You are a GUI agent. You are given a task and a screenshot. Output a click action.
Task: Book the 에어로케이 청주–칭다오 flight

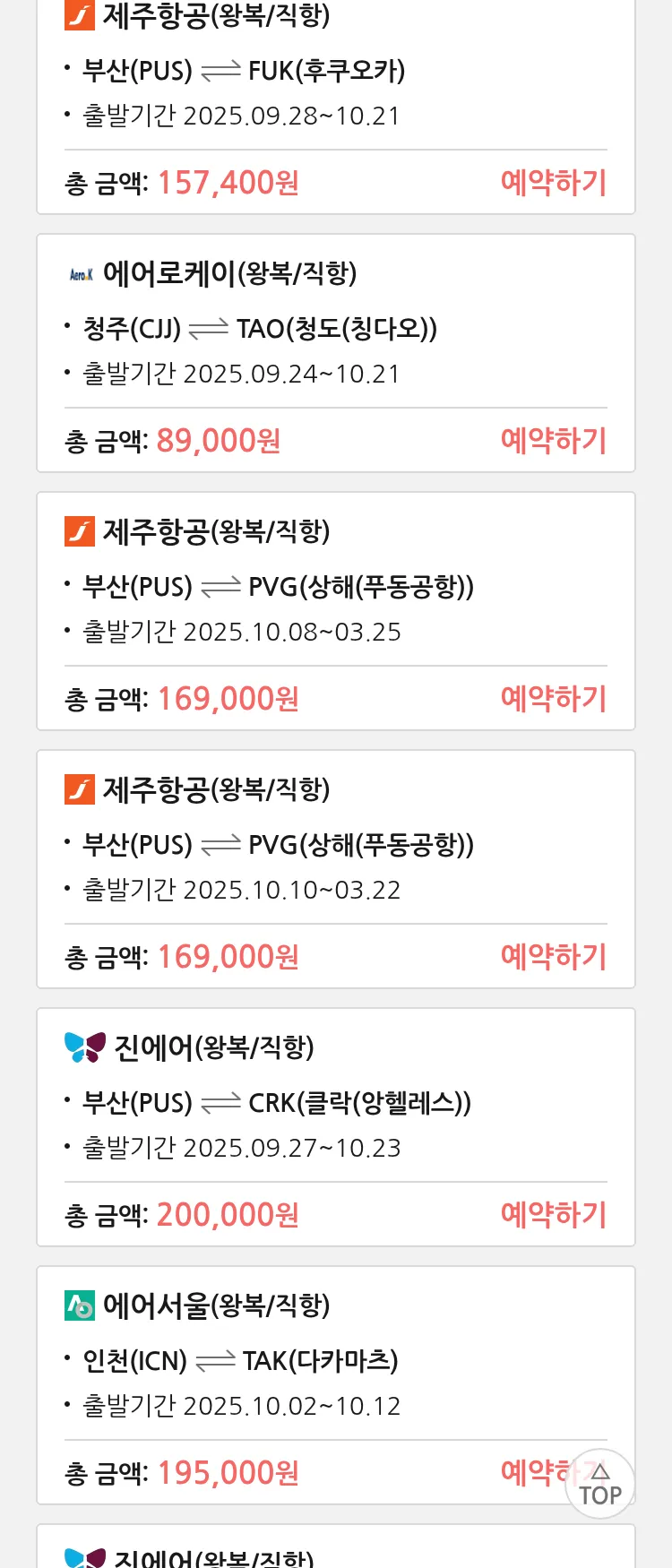click(x=553, y=441)
